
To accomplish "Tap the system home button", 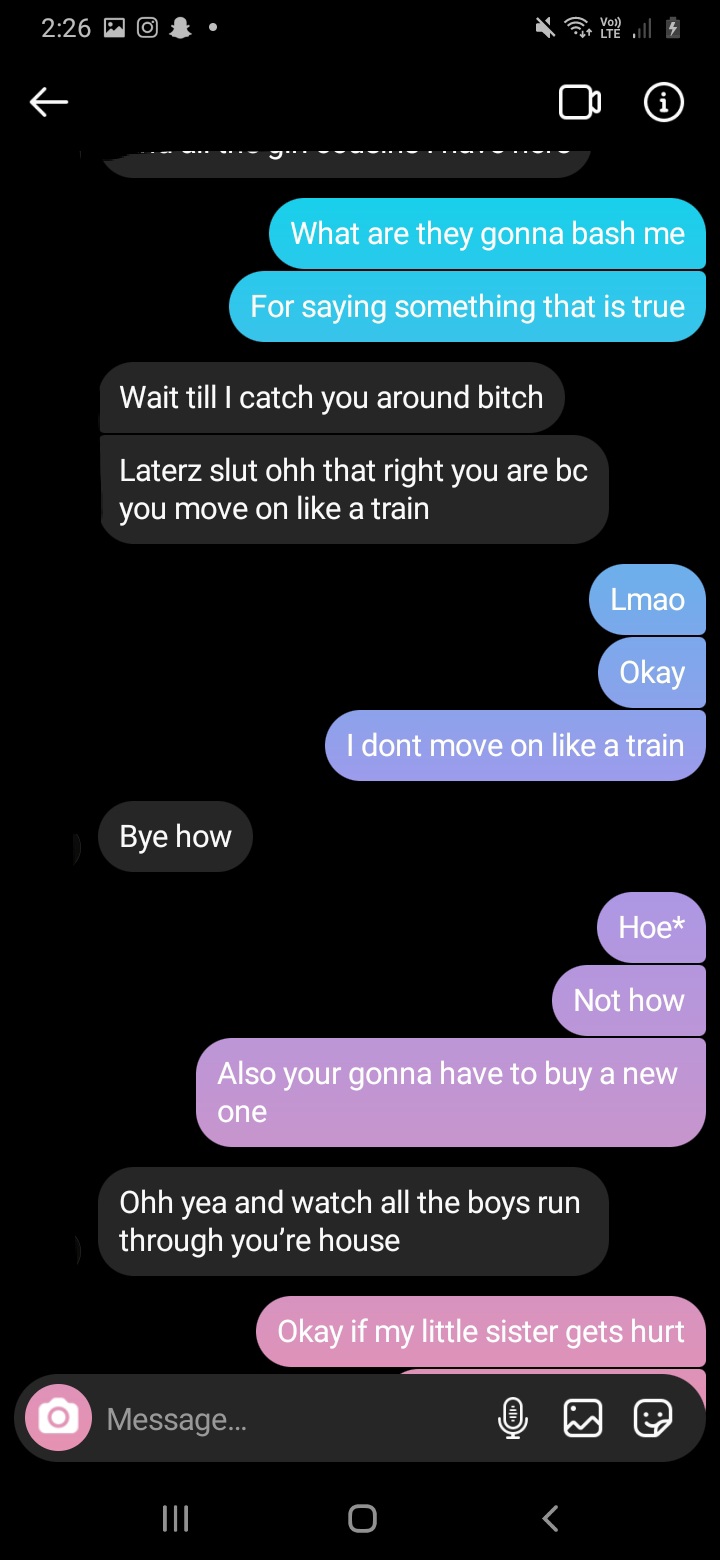I will pos(362,1518).
